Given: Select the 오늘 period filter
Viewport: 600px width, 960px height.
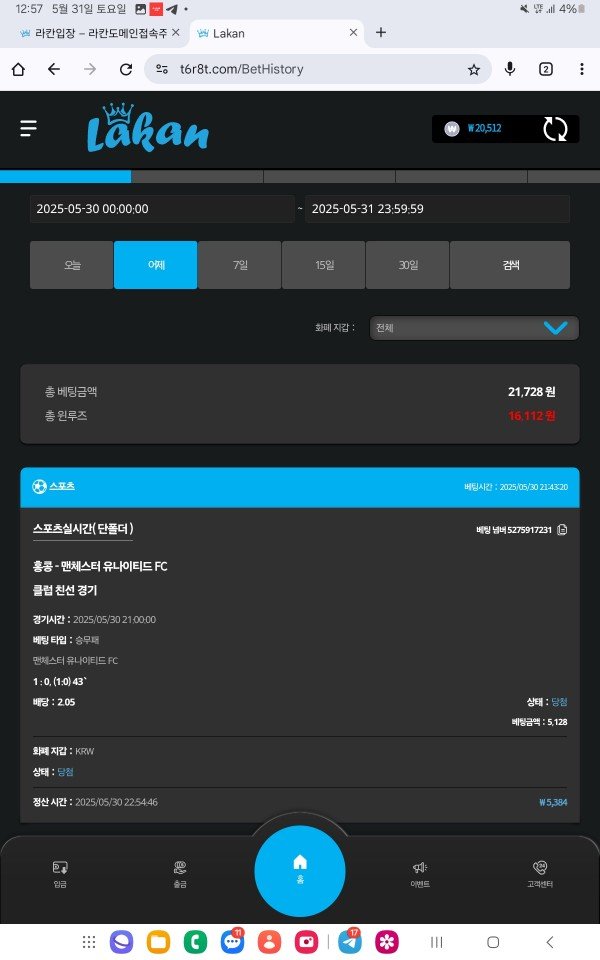Looking at the screenshot, I should [72, 265].
